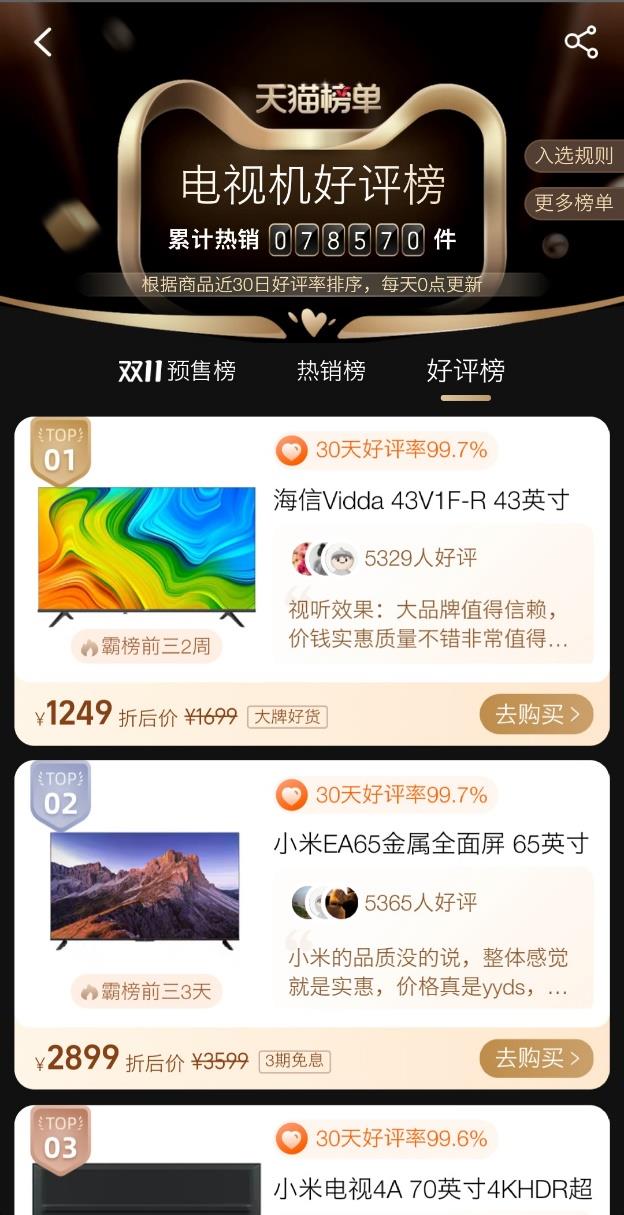Open 入选规则 selection rules

(573, 156)
